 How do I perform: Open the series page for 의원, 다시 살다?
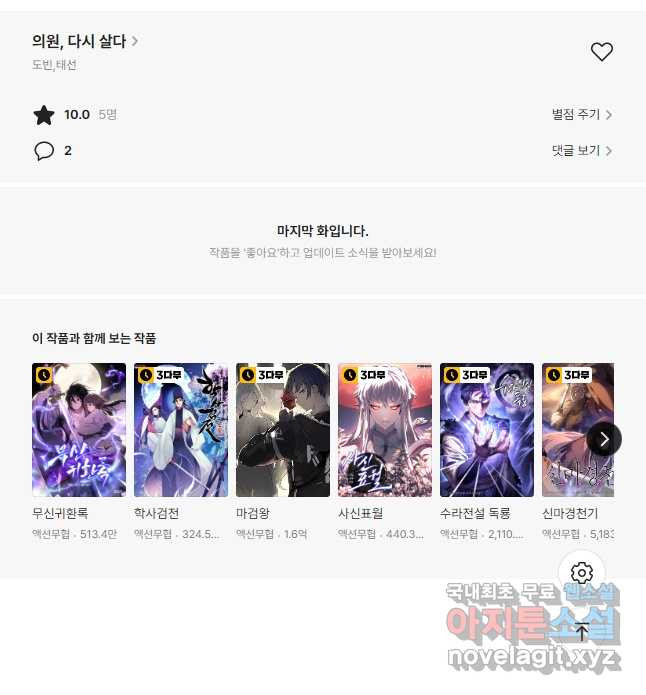pyautogui.click(x=85, y=41)
